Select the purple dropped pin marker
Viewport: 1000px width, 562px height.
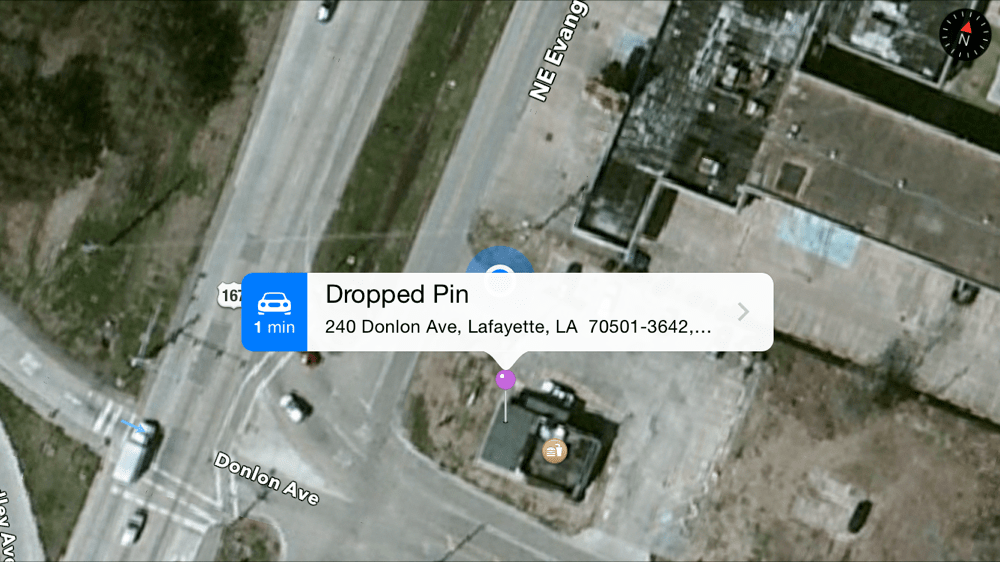pos(505,379)
